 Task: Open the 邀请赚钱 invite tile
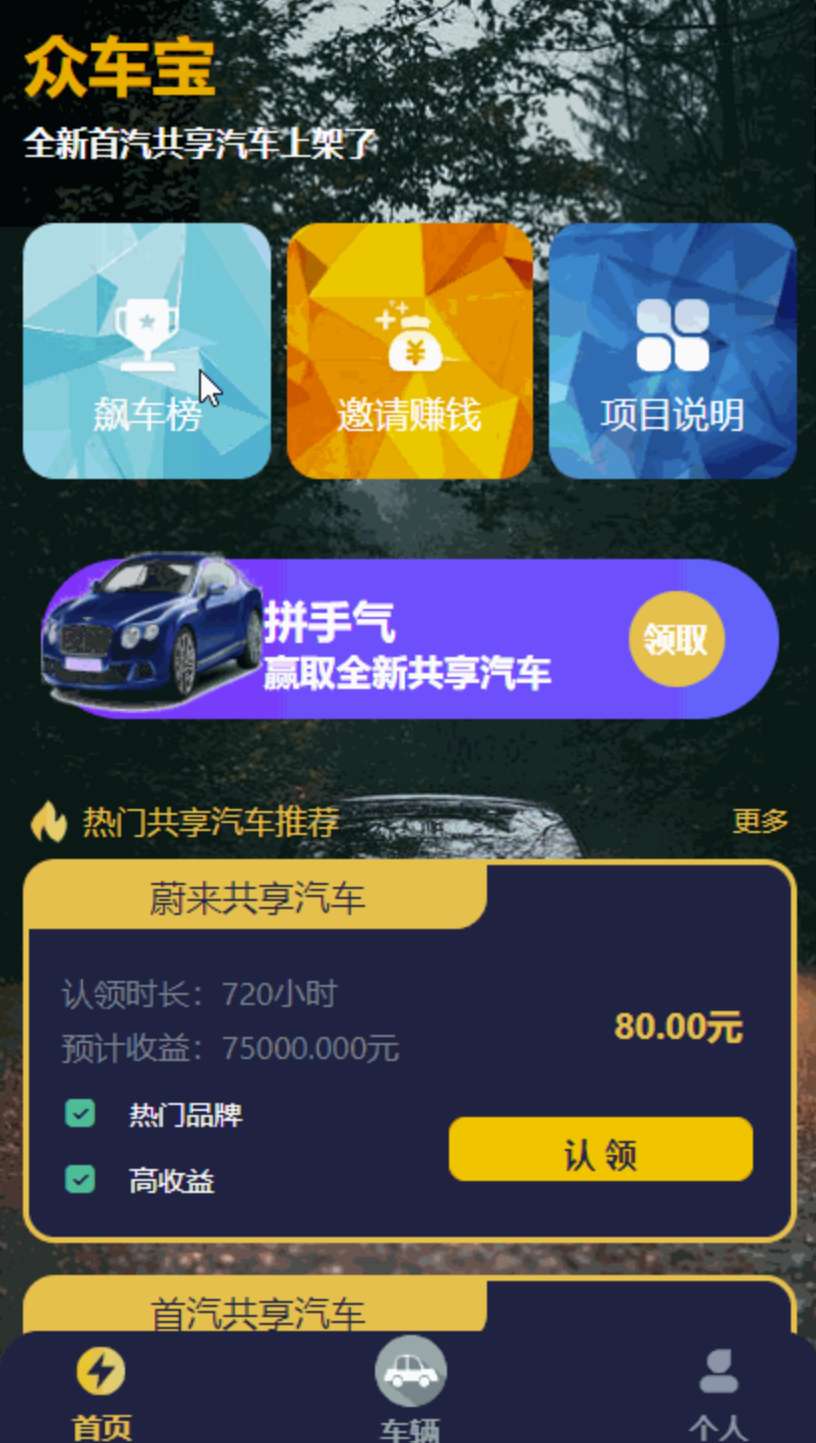coord(409,350)
